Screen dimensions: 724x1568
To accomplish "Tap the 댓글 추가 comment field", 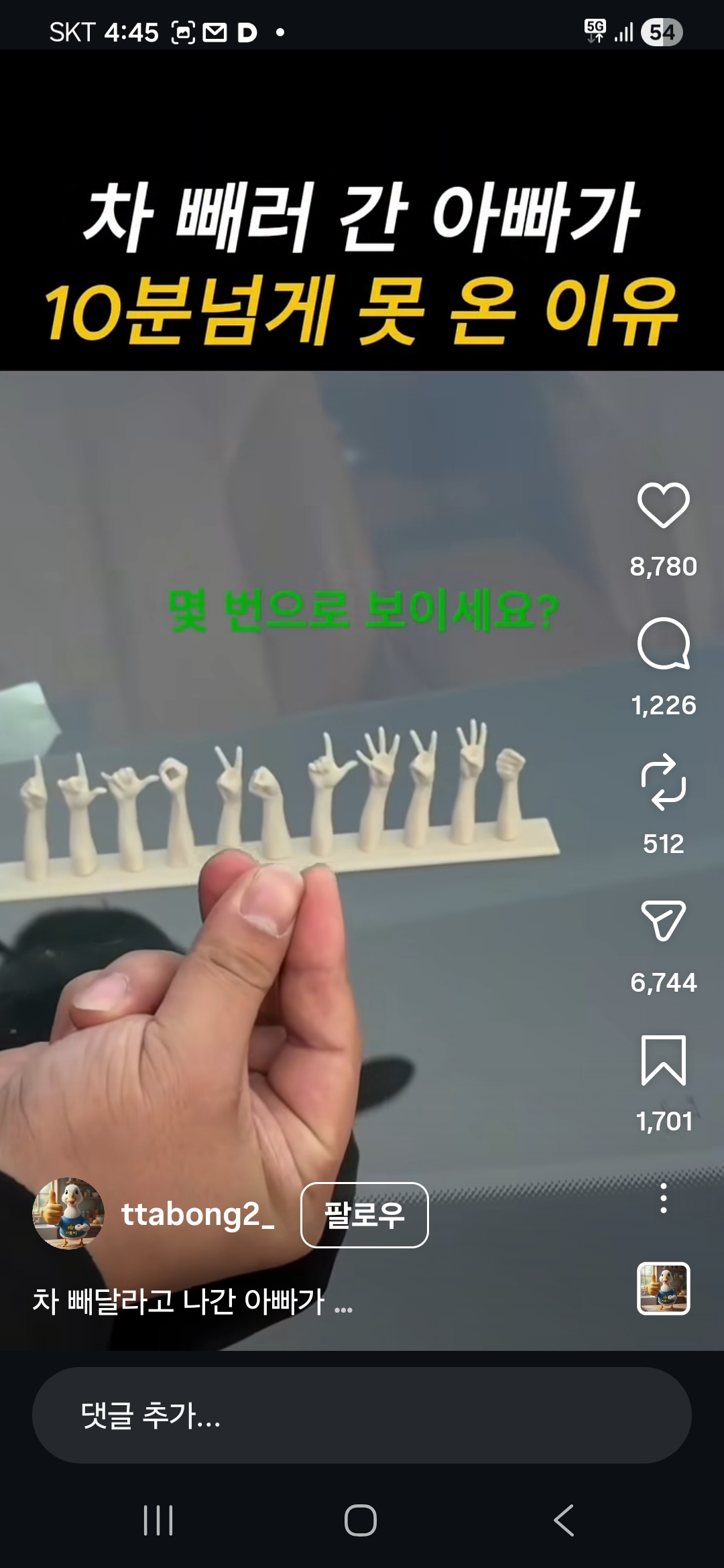I will coord(362,1415).
